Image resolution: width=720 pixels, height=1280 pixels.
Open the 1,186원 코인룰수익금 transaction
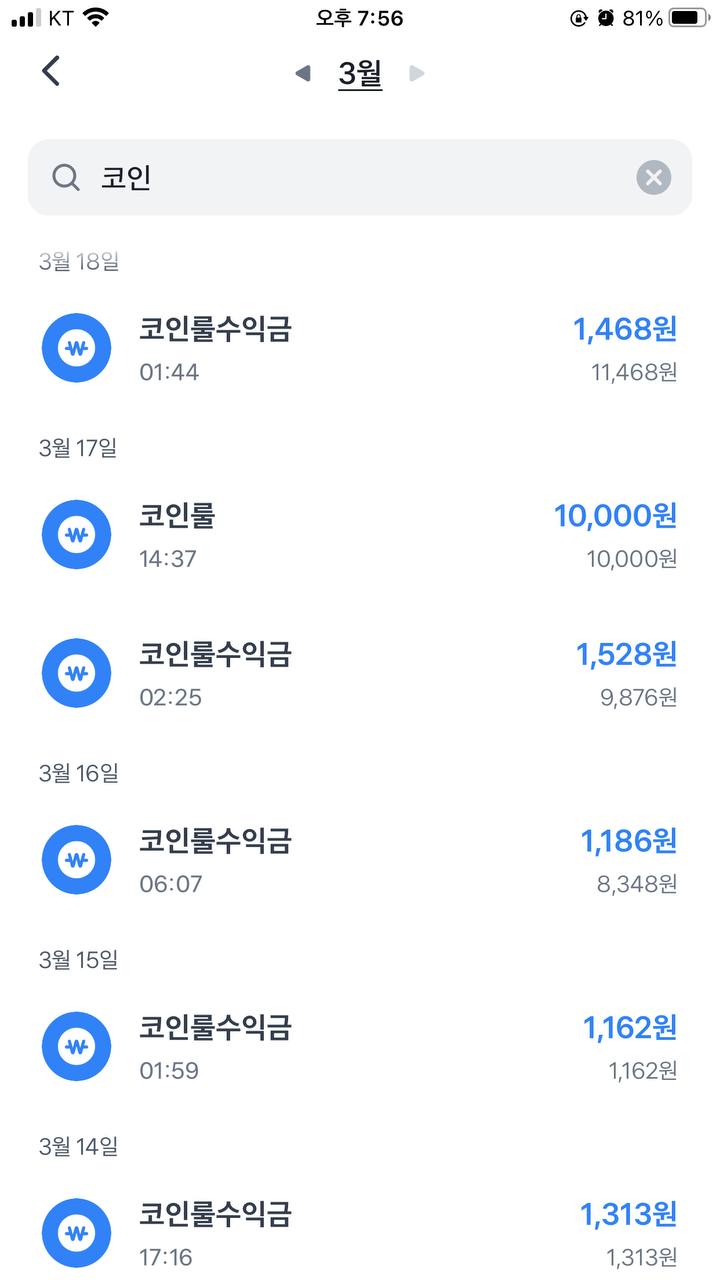[360, 860]
